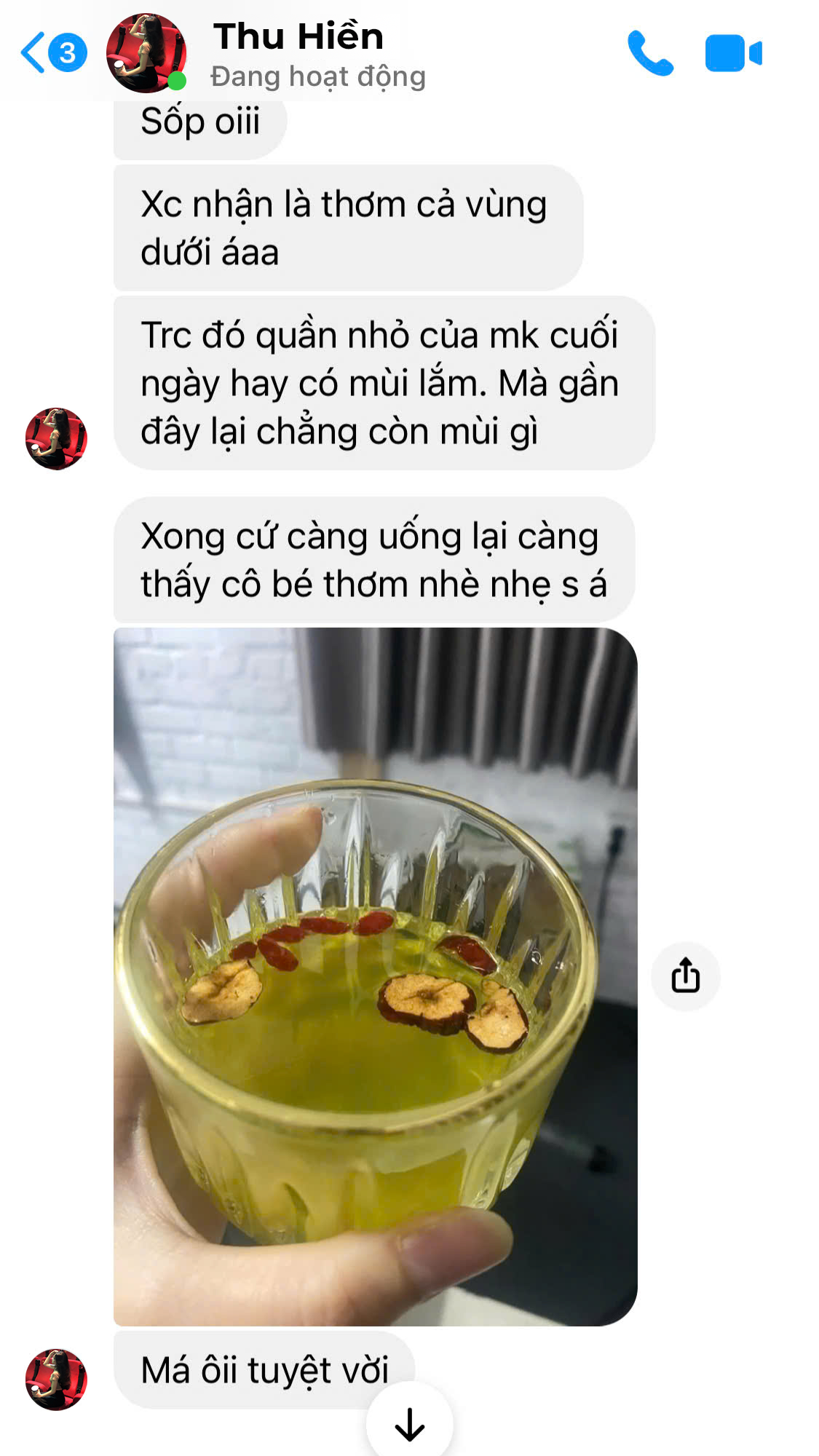Start a voice call with Thu Hiền
The image size is (819, 1456).
pos(650,53)
